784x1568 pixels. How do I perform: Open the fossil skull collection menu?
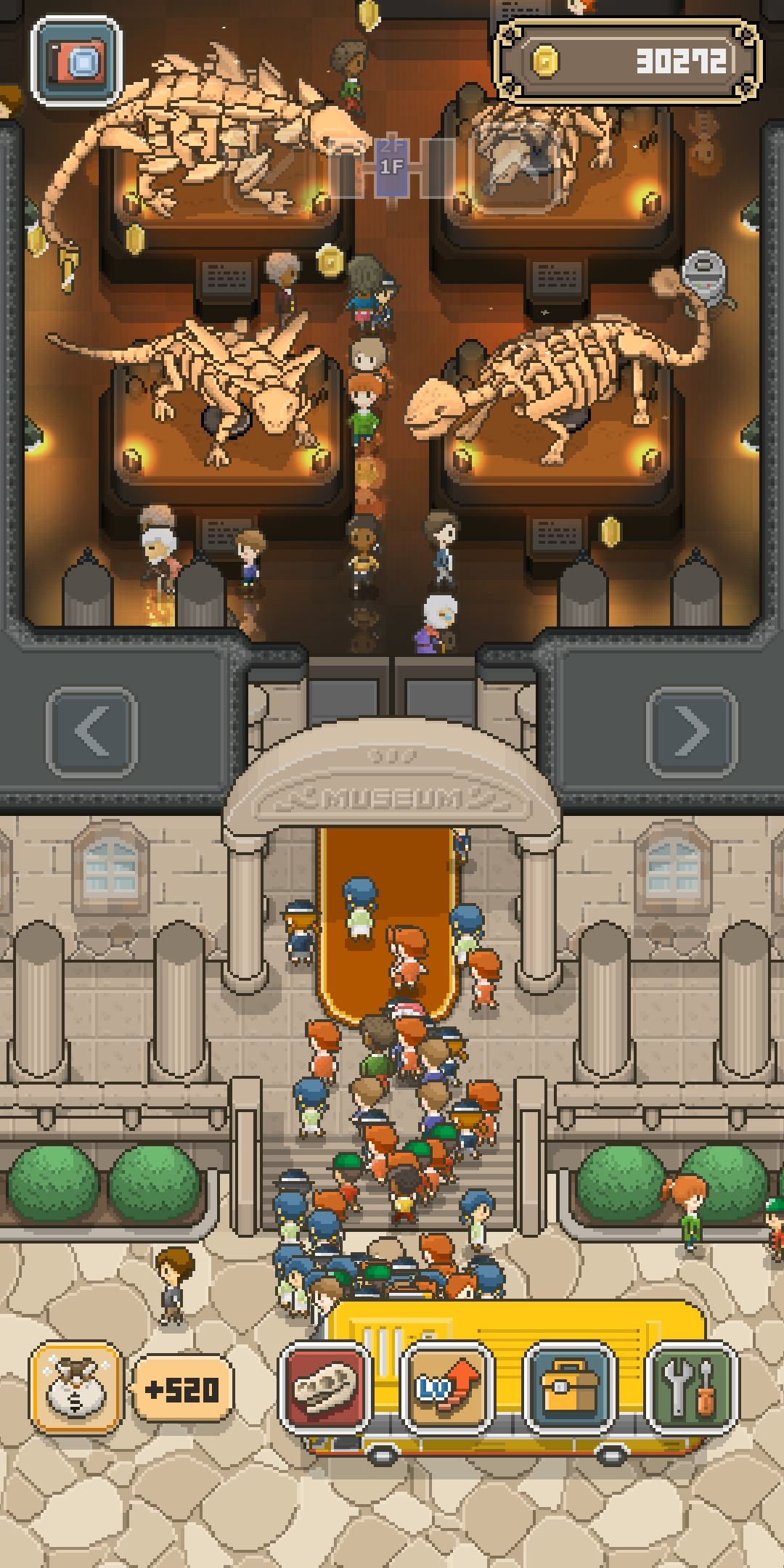(326, 1388)
